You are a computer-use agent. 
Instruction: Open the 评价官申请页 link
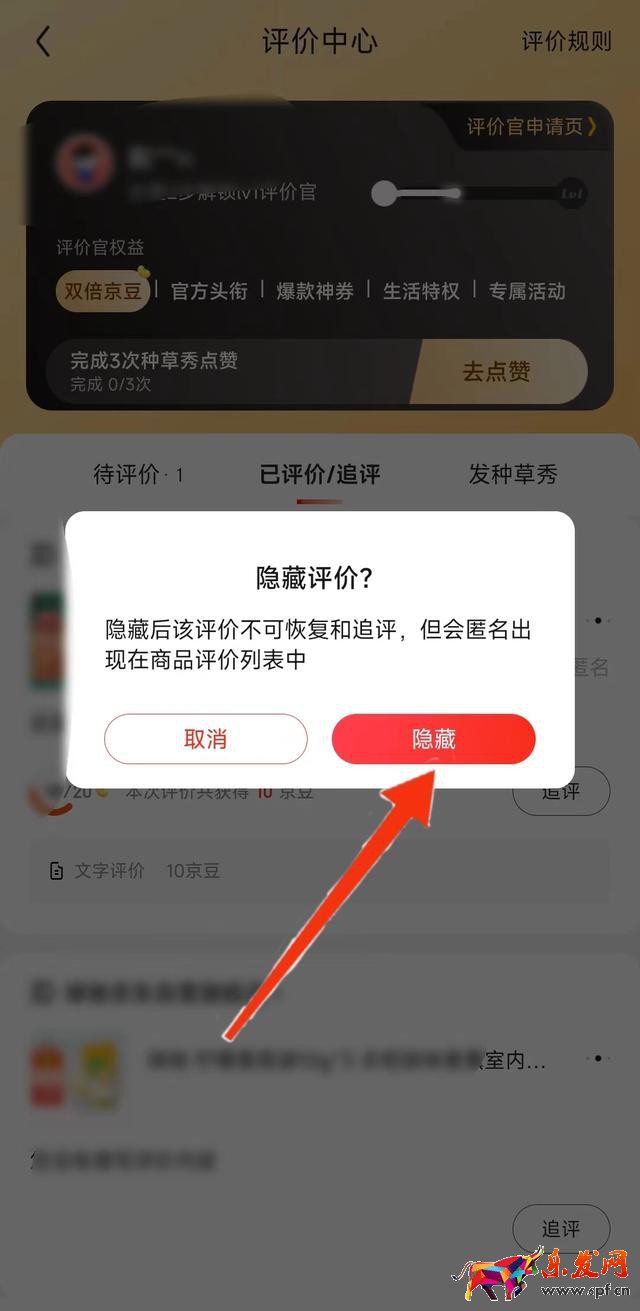pos(532,127)
